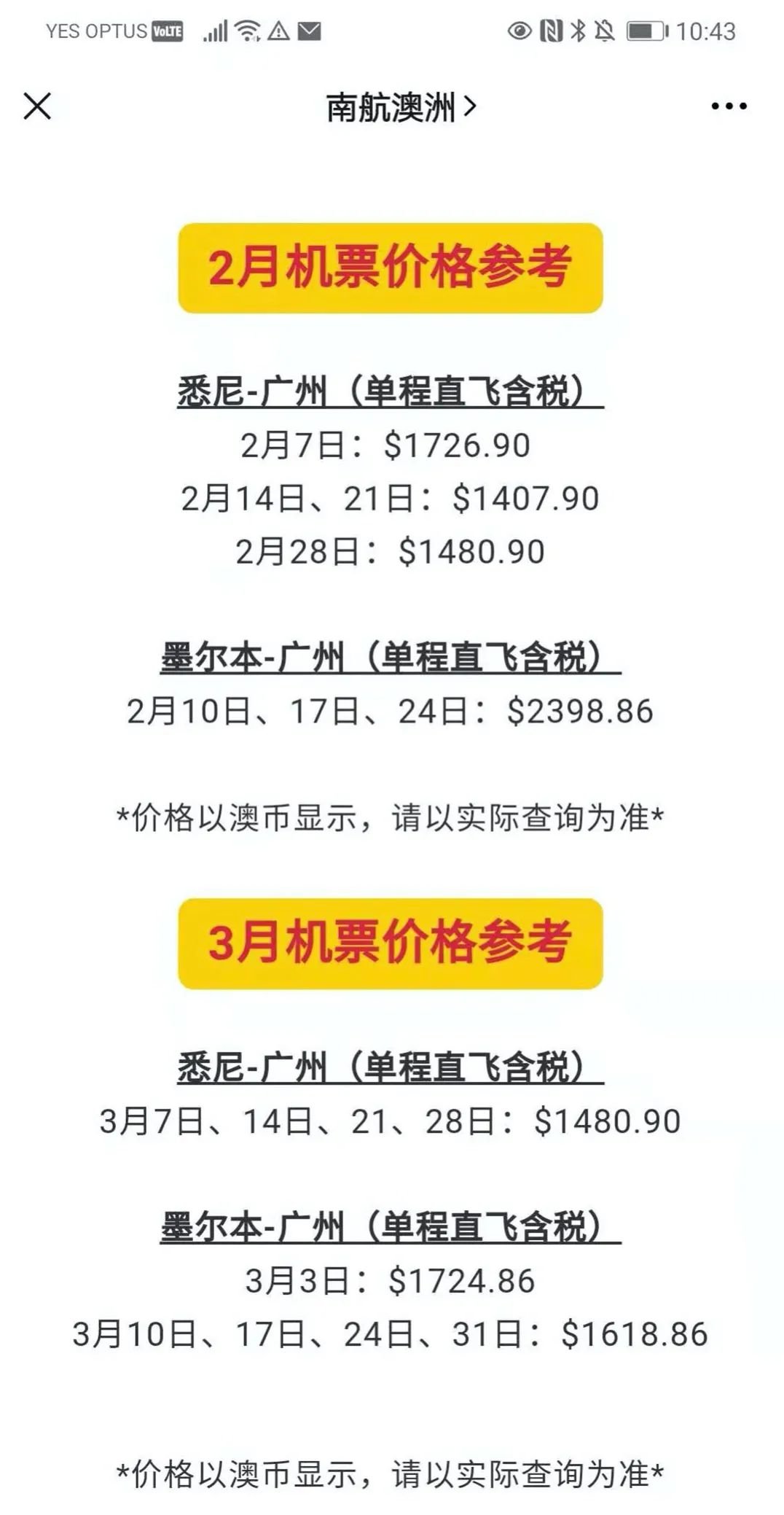Close the 南航澳洲 article page
784x1515 pixels.
pos(37,106)
